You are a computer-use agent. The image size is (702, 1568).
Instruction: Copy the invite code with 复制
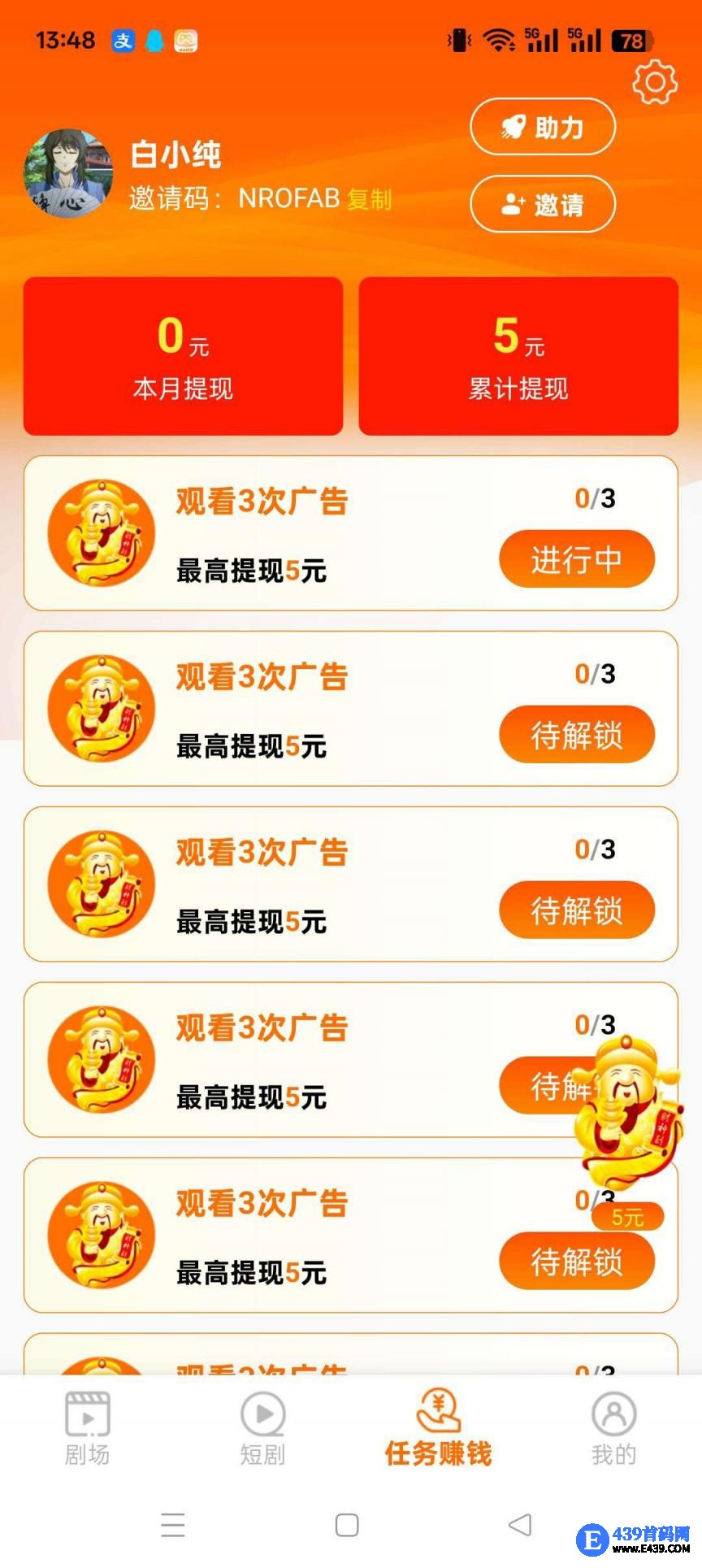370,199
